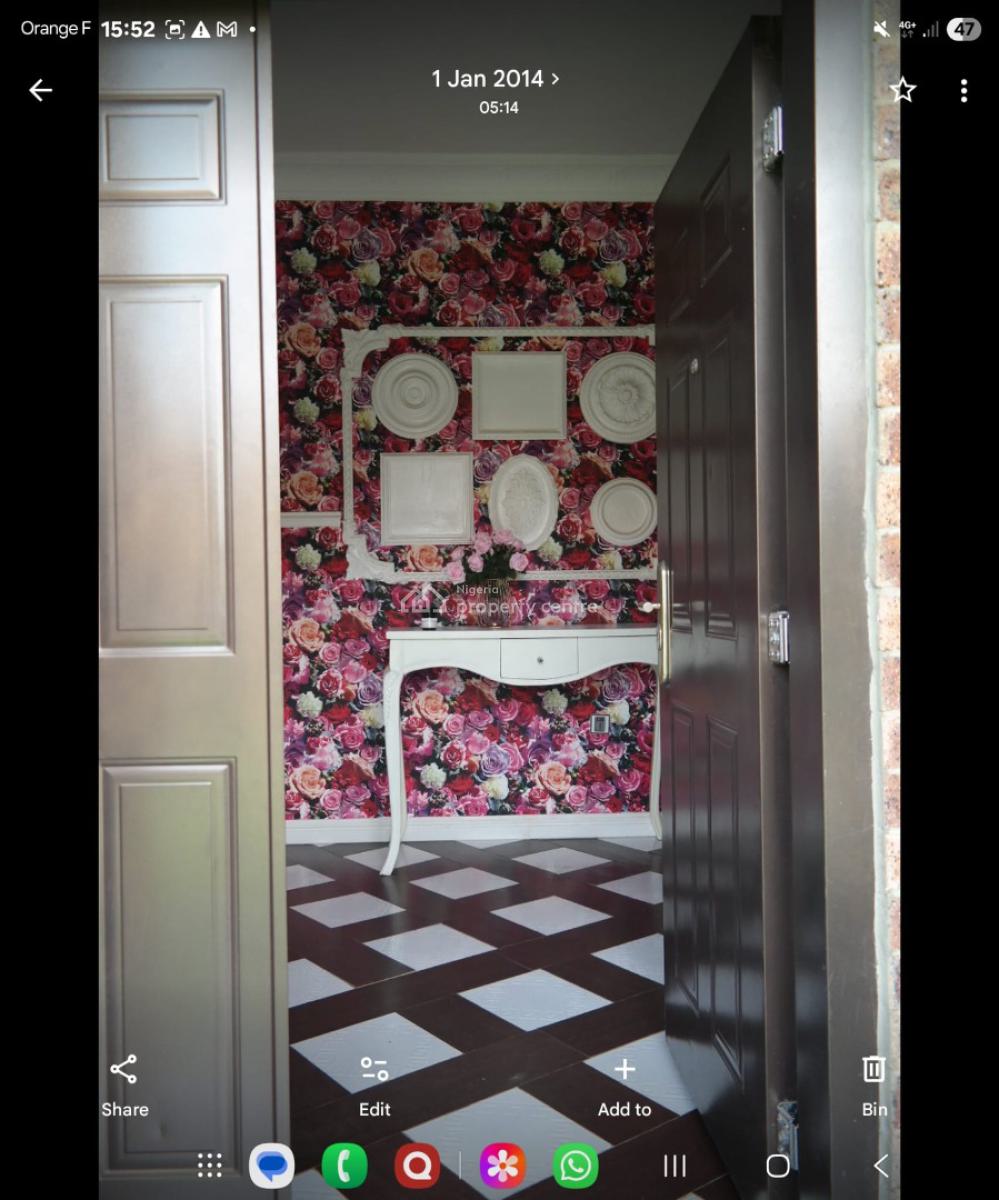The image size is (999, 1200).
Task: Open details via the 1 Jan 2014 date
Action: 496,79
